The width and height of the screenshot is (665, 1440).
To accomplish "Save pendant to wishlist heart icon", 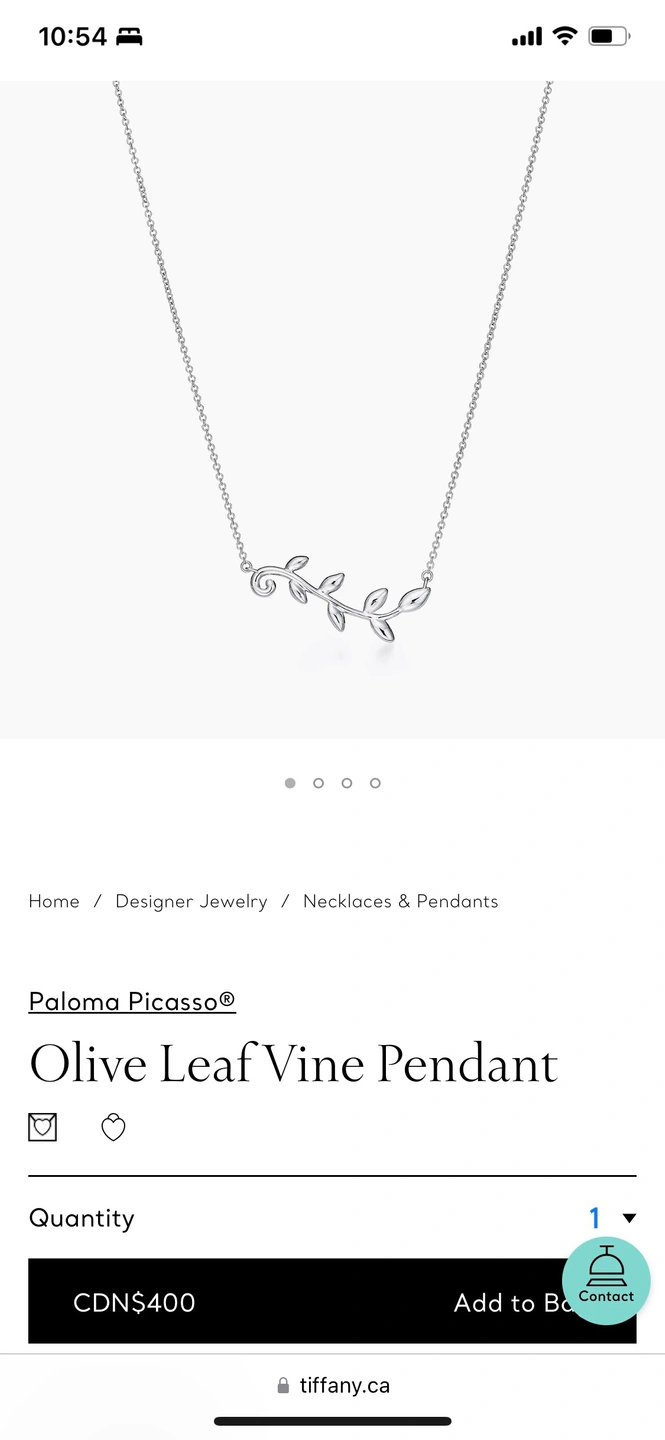I will (114, 1128).
